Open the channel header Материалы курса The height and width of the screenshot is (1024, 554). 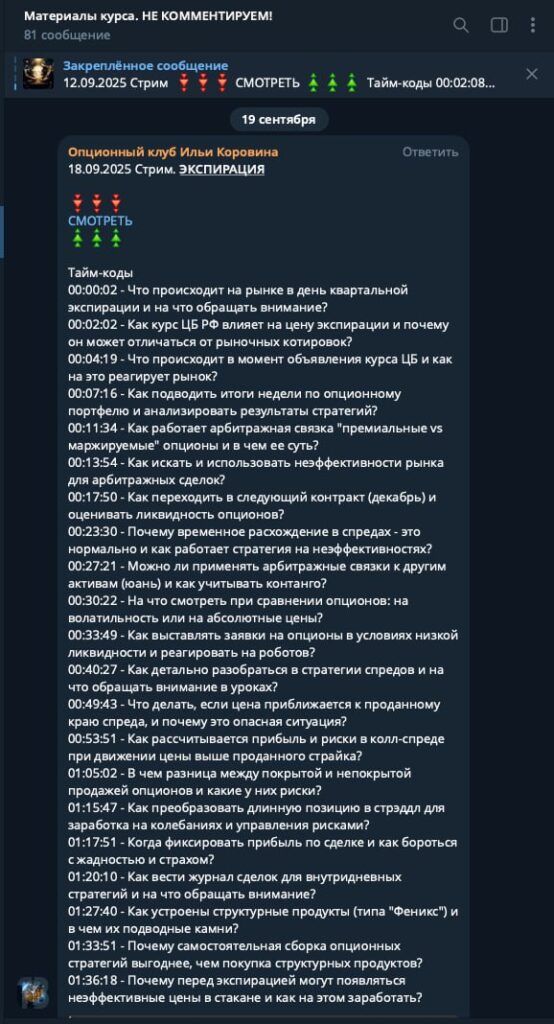(x=148, y=16)
